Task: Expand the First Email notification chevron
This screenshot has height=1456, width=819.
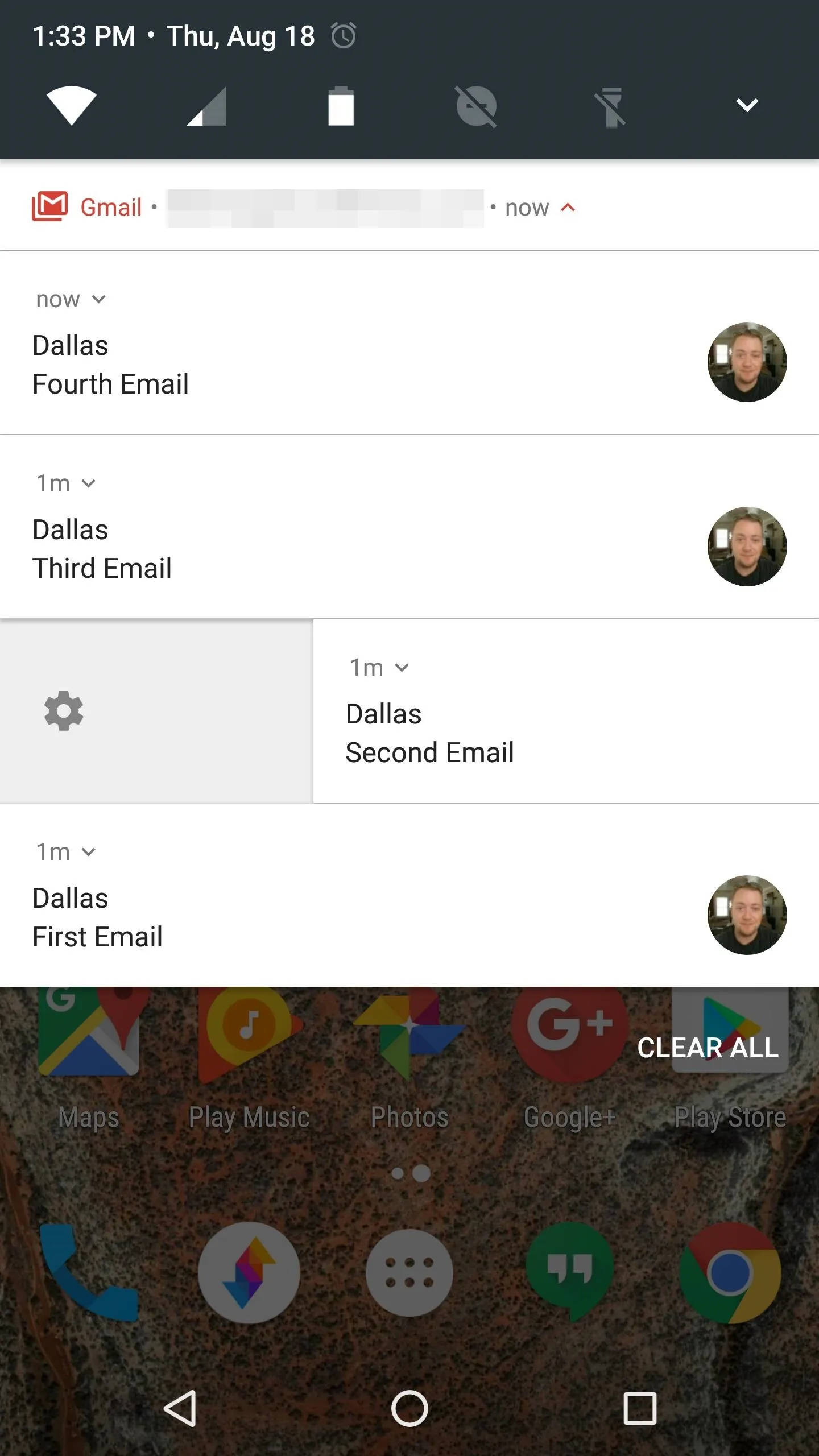Action: click(x=89, y=852)
